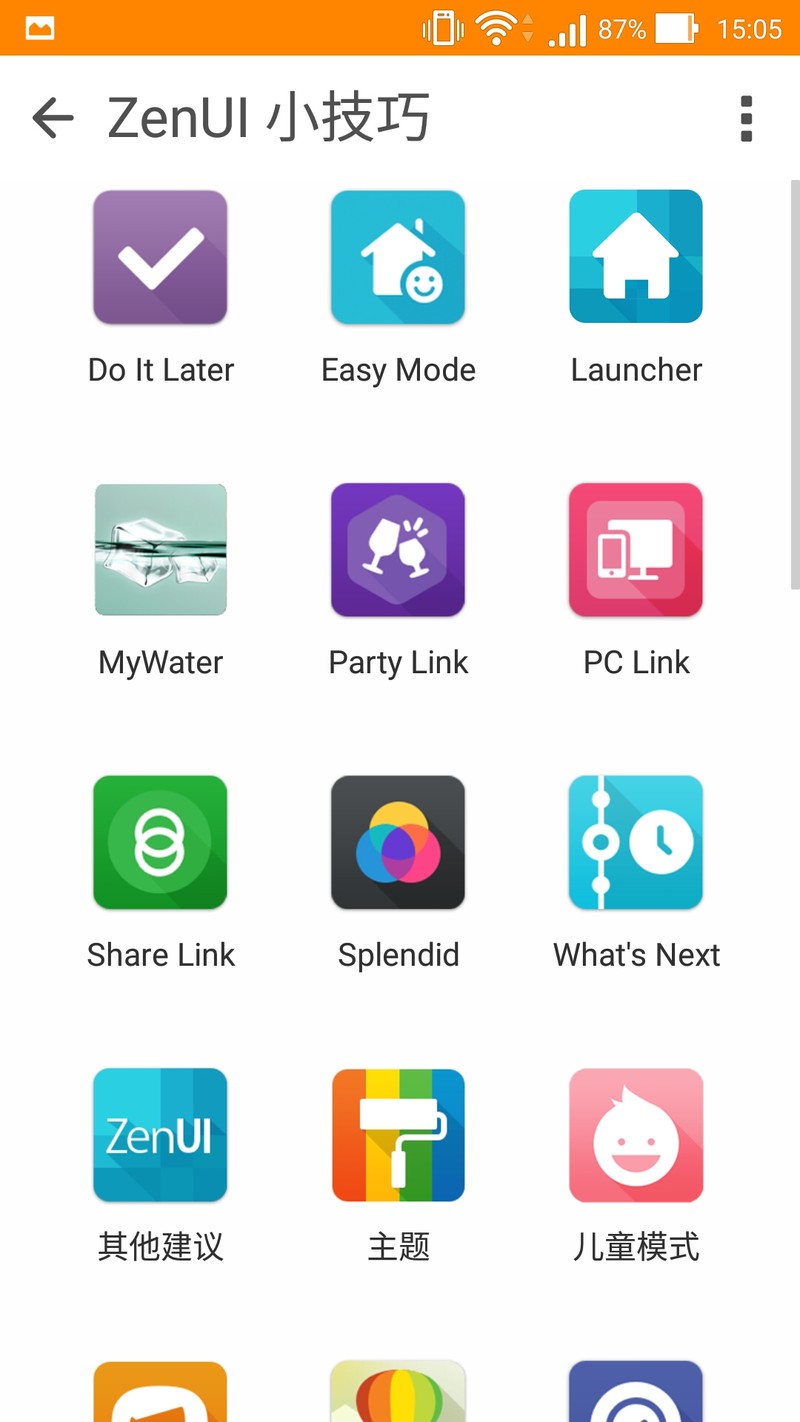Open the 其他建议 ZenUI tile
800x1422 pixels.
[x=160, y=1135]
